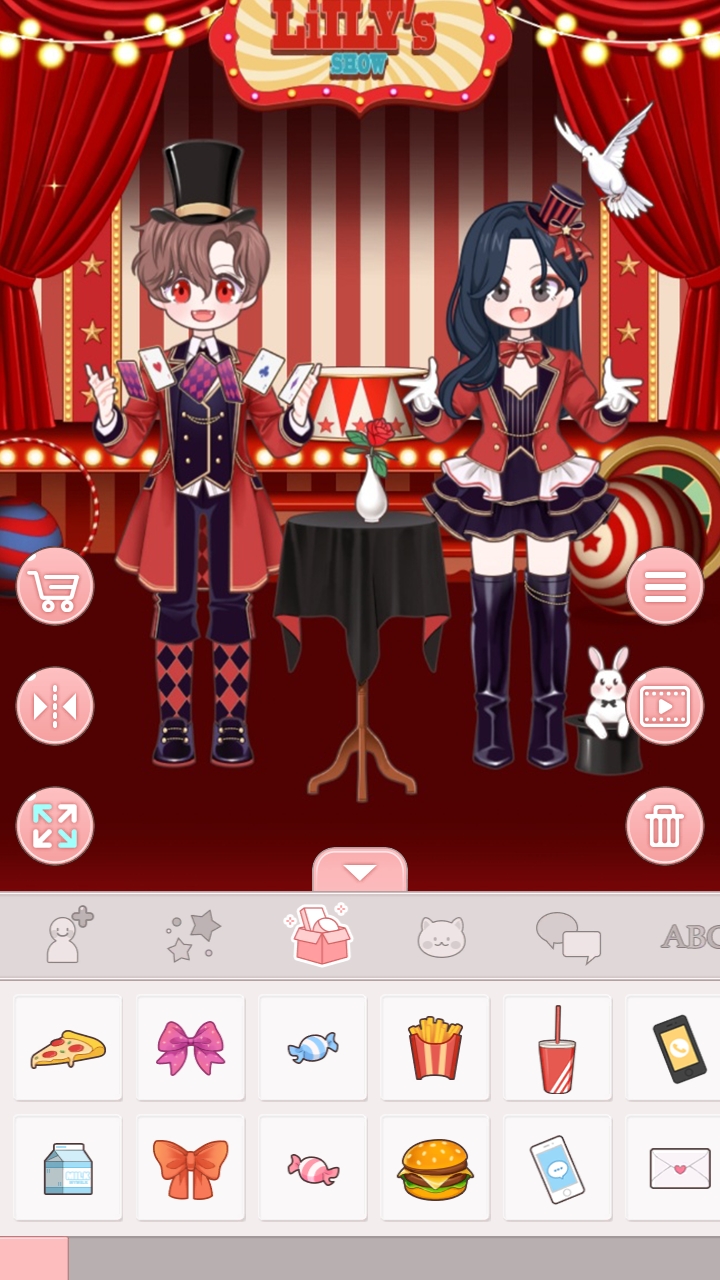Open the video film button
720x1280 pixels.
point(665,706)
